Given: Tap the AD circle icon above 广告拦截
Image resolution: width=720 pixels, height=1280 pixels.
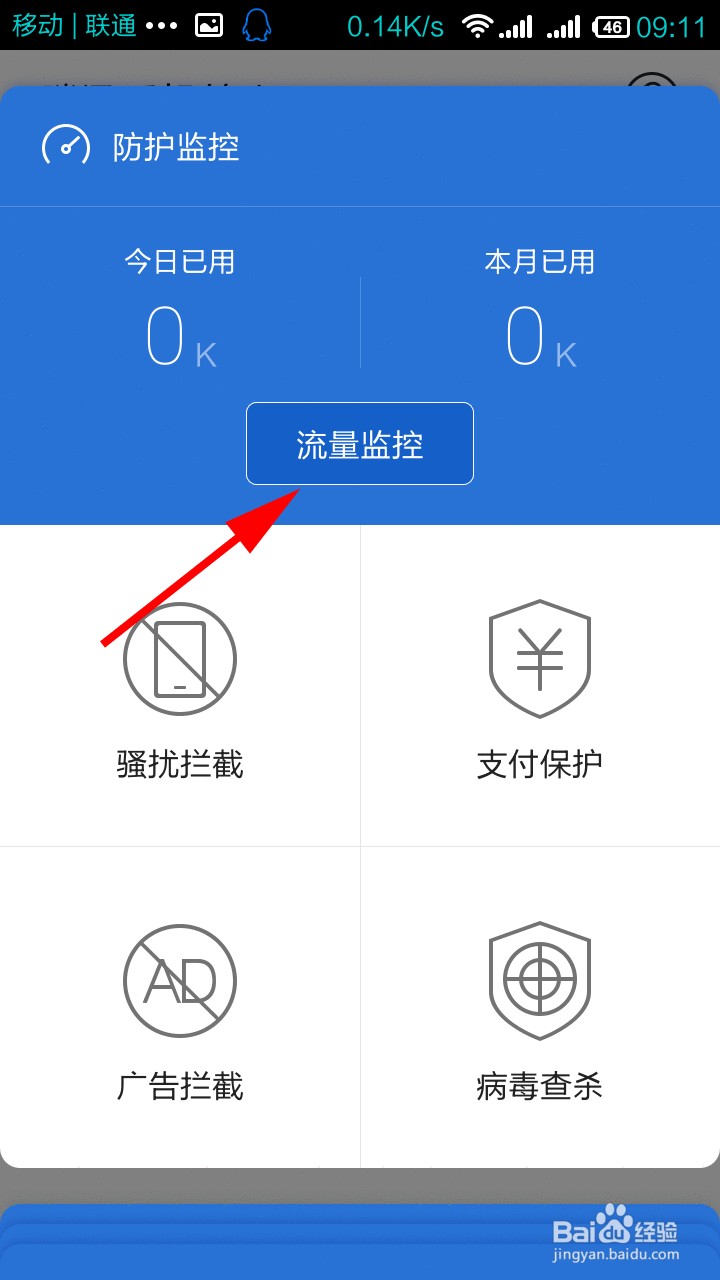Looking at the screenshot, I should (179, 980).
